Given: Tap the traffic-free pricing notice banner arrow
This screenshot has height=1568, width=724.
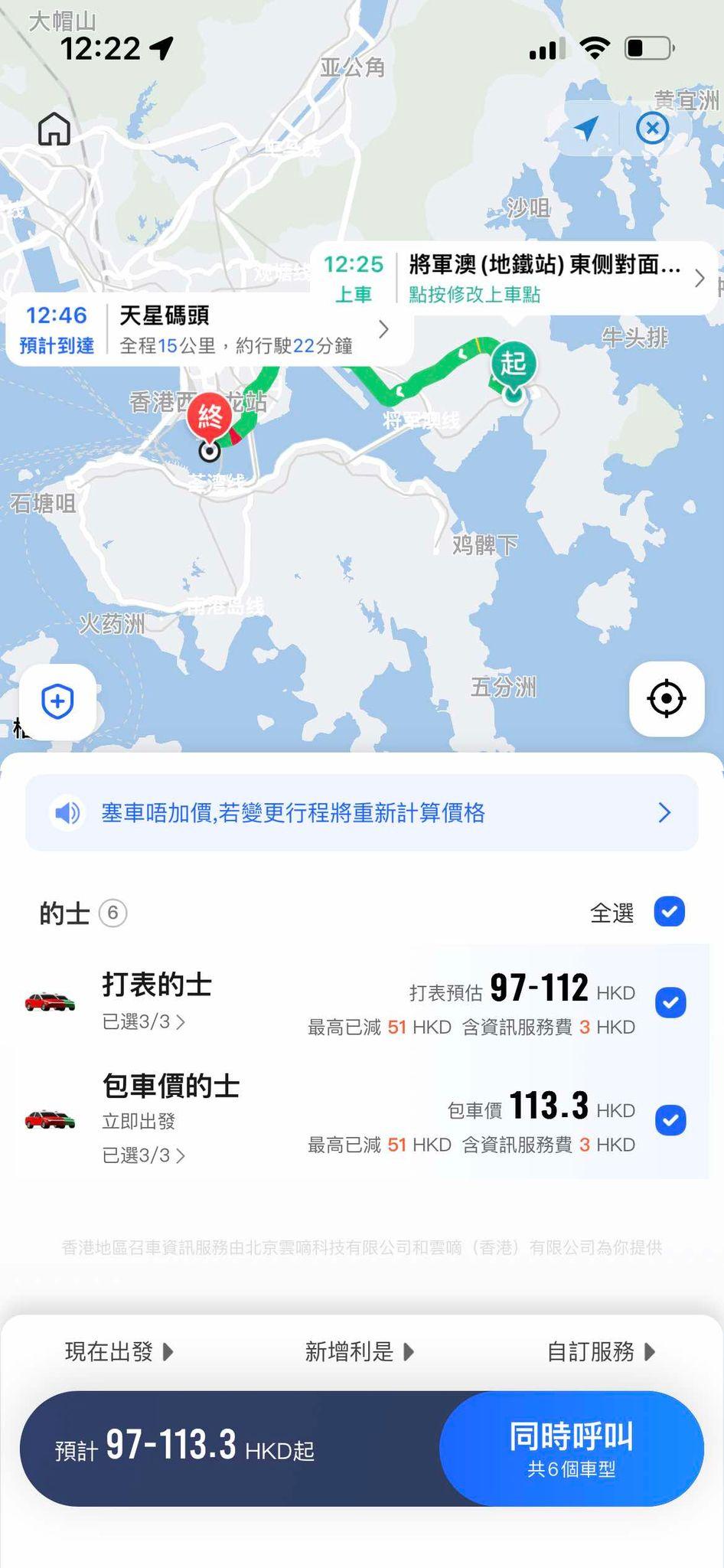Looking at the screenshot, I should coord(664,813).
